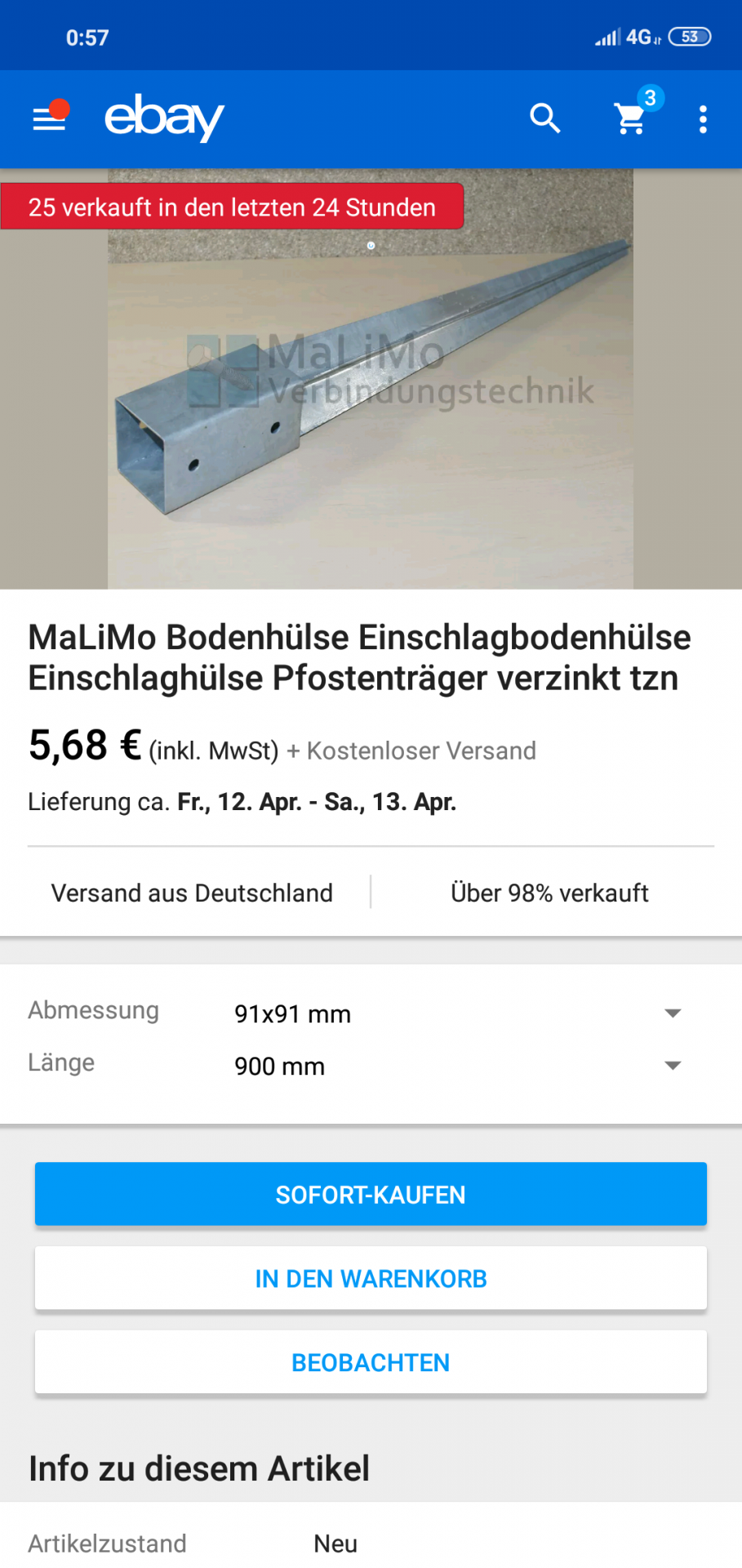
Task: Open the hamburger navigation menu
Action: click(x=49, y=119)
